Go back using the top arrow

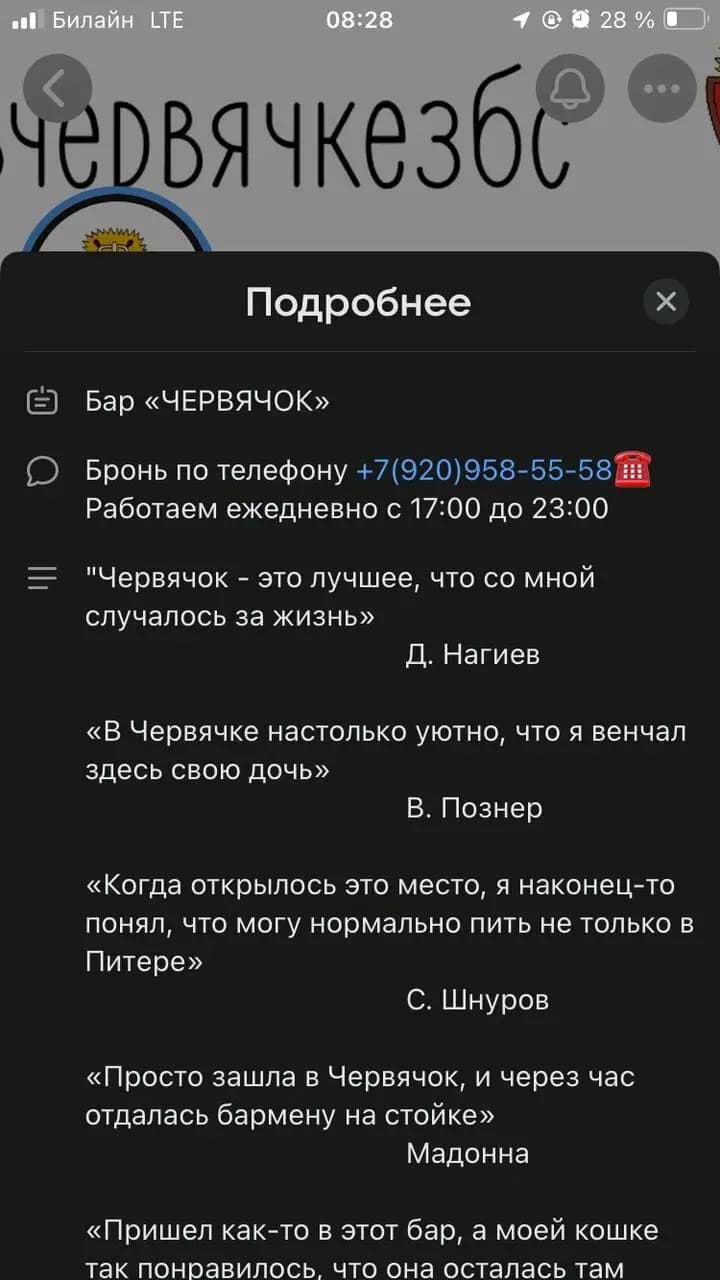tap(57, 89)
